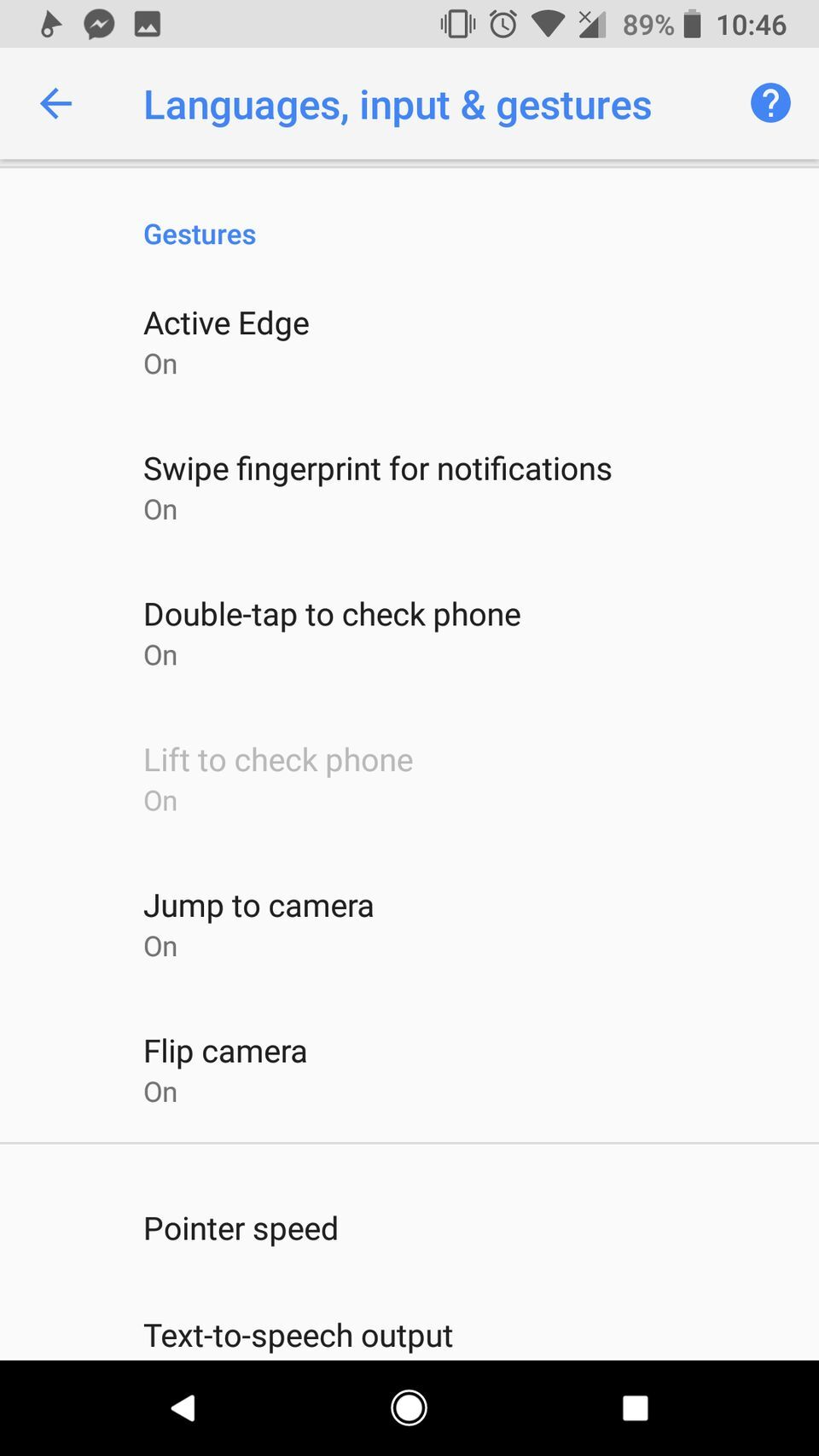This screenshot has width=819, height=1456.
Task: Tap the Languages, input & gestures title
Action: pos(398,104)
